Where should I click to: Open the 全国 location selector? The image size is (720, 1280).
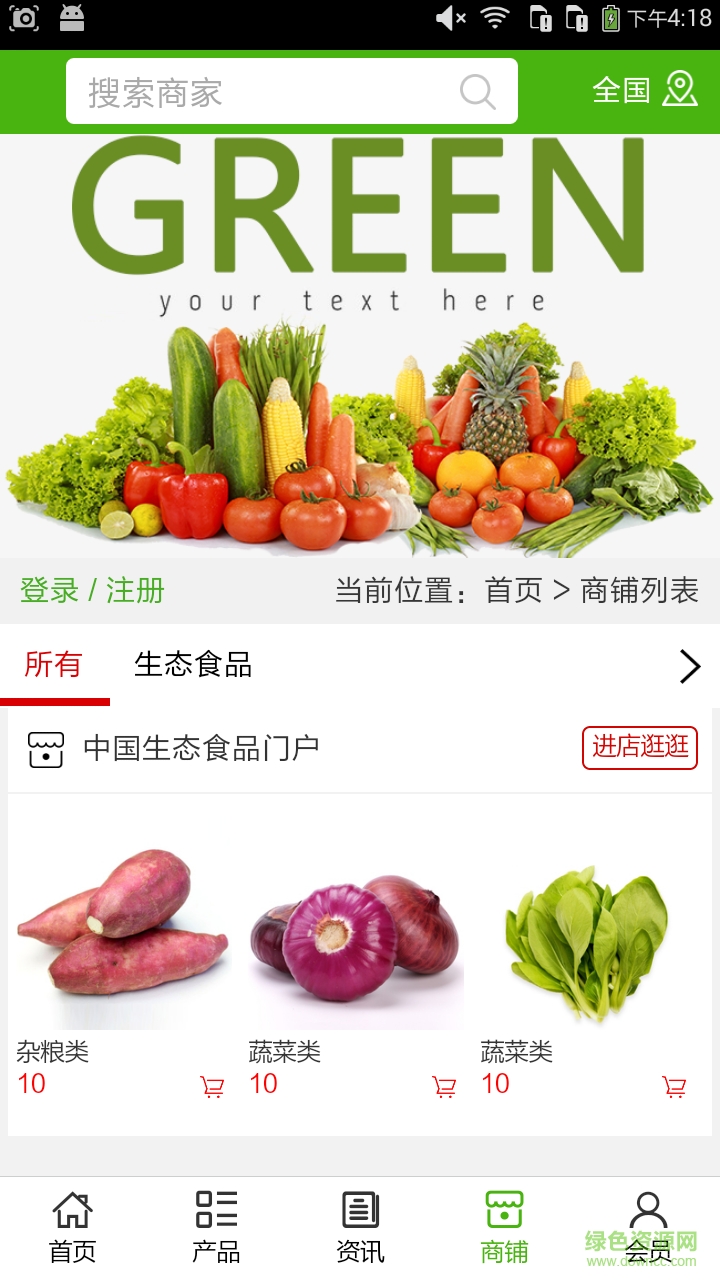tap(644, 90)
